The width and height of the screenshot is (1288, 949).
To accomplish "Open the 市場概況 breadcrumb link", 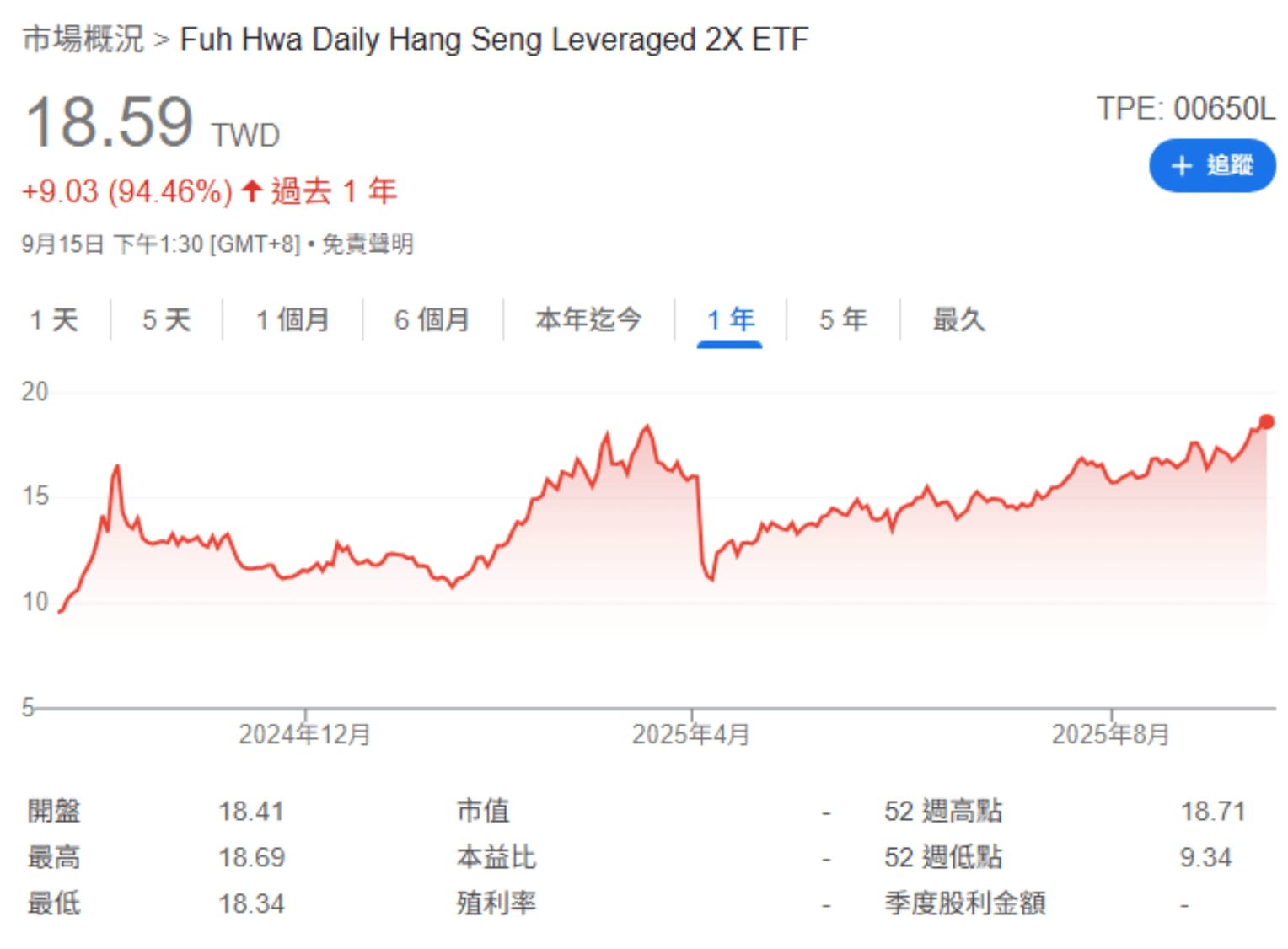I will tap(83, 39).
